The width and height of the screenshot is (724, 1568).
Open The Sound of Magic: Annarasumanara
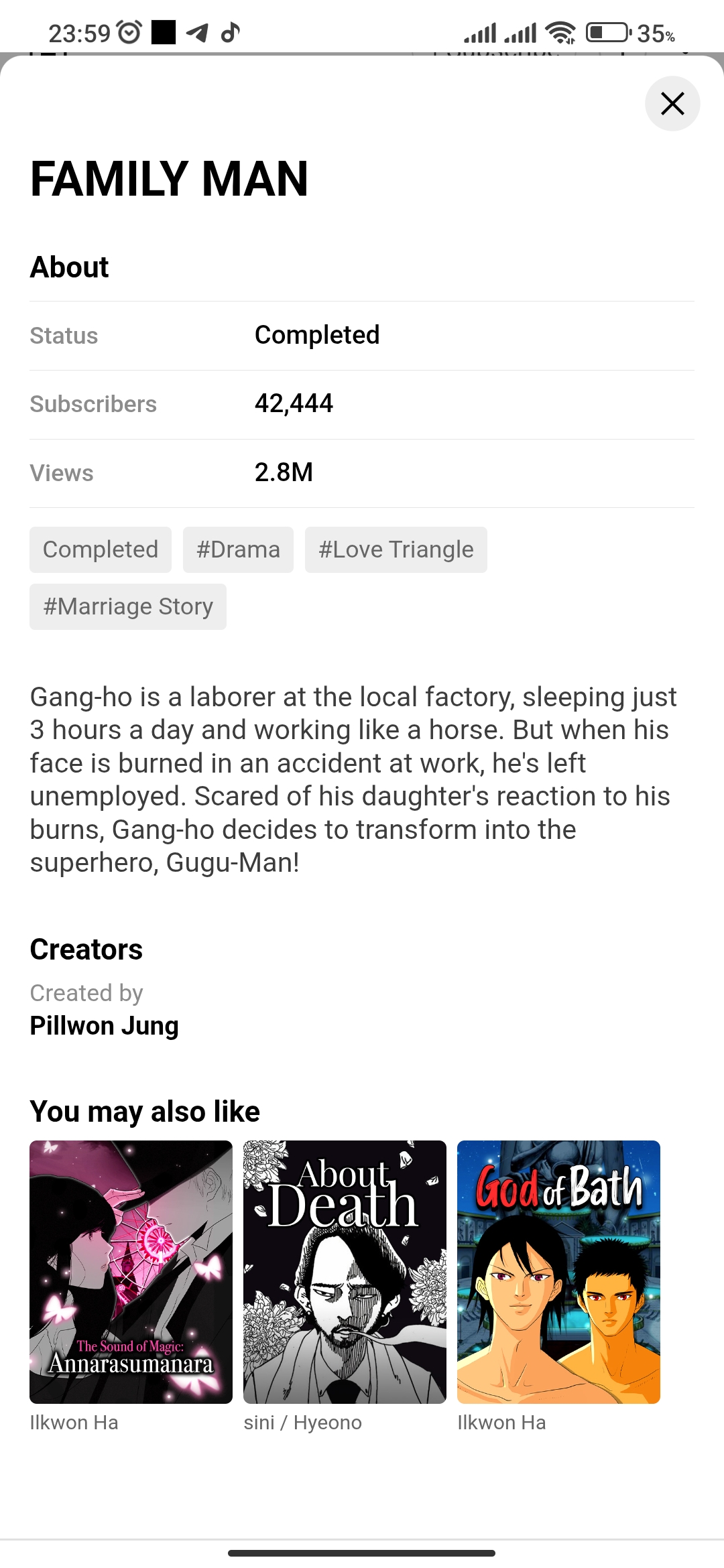131,1272
